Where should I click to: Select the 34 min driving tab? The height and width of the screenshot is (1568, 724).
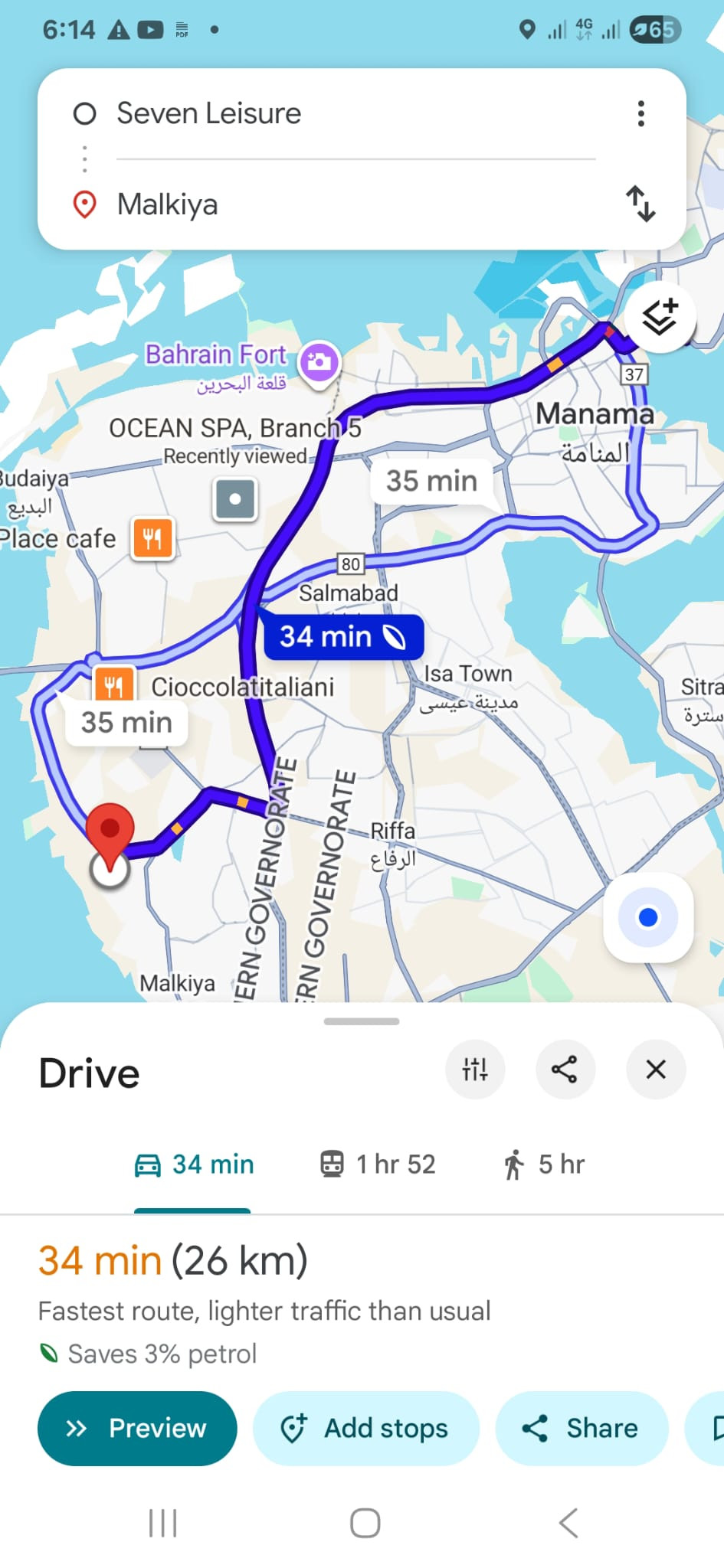pyautogui.click(x=194, y=1165)
